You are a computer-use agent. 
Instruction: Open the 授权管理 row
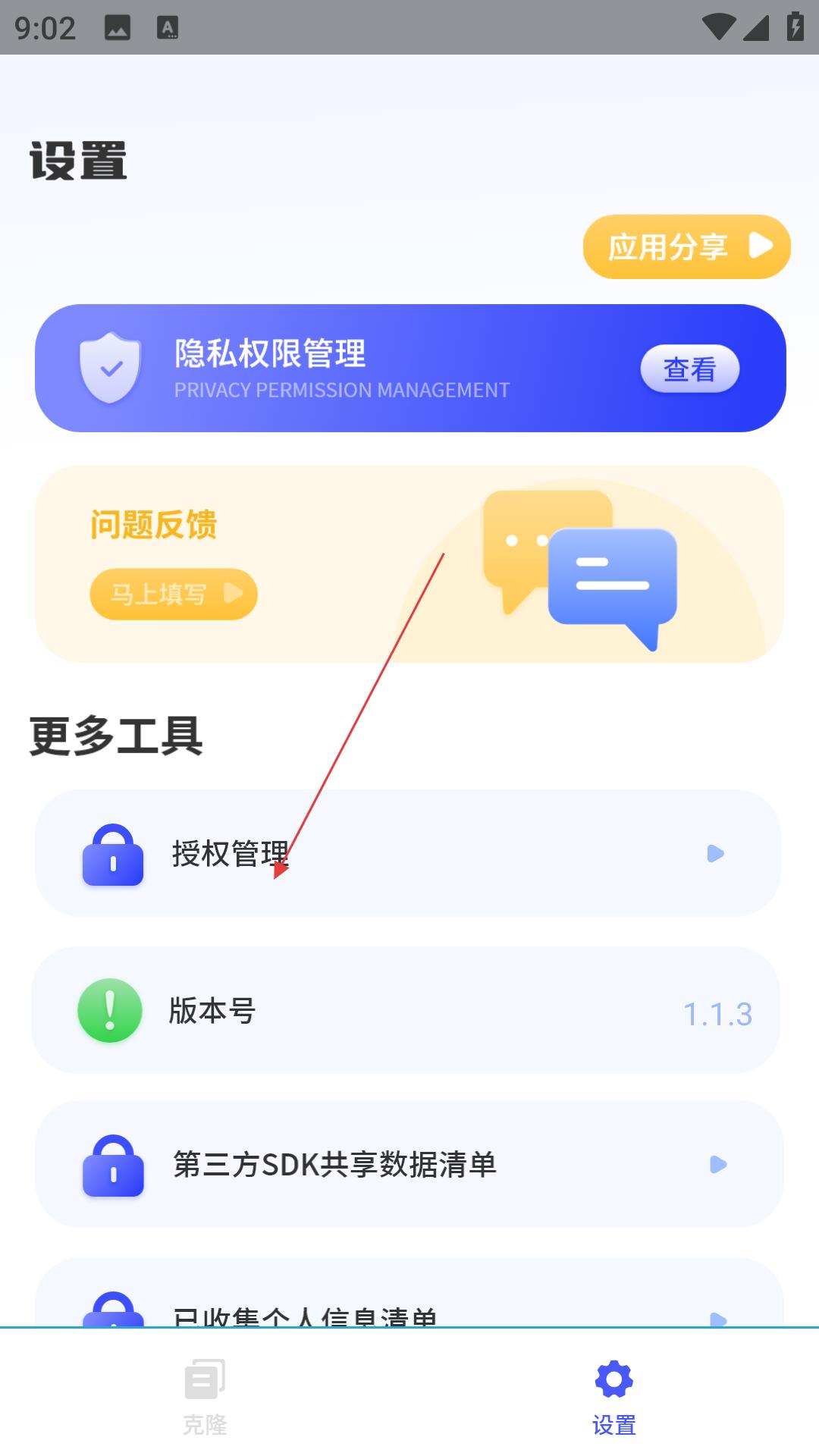(x=408, y=853)
